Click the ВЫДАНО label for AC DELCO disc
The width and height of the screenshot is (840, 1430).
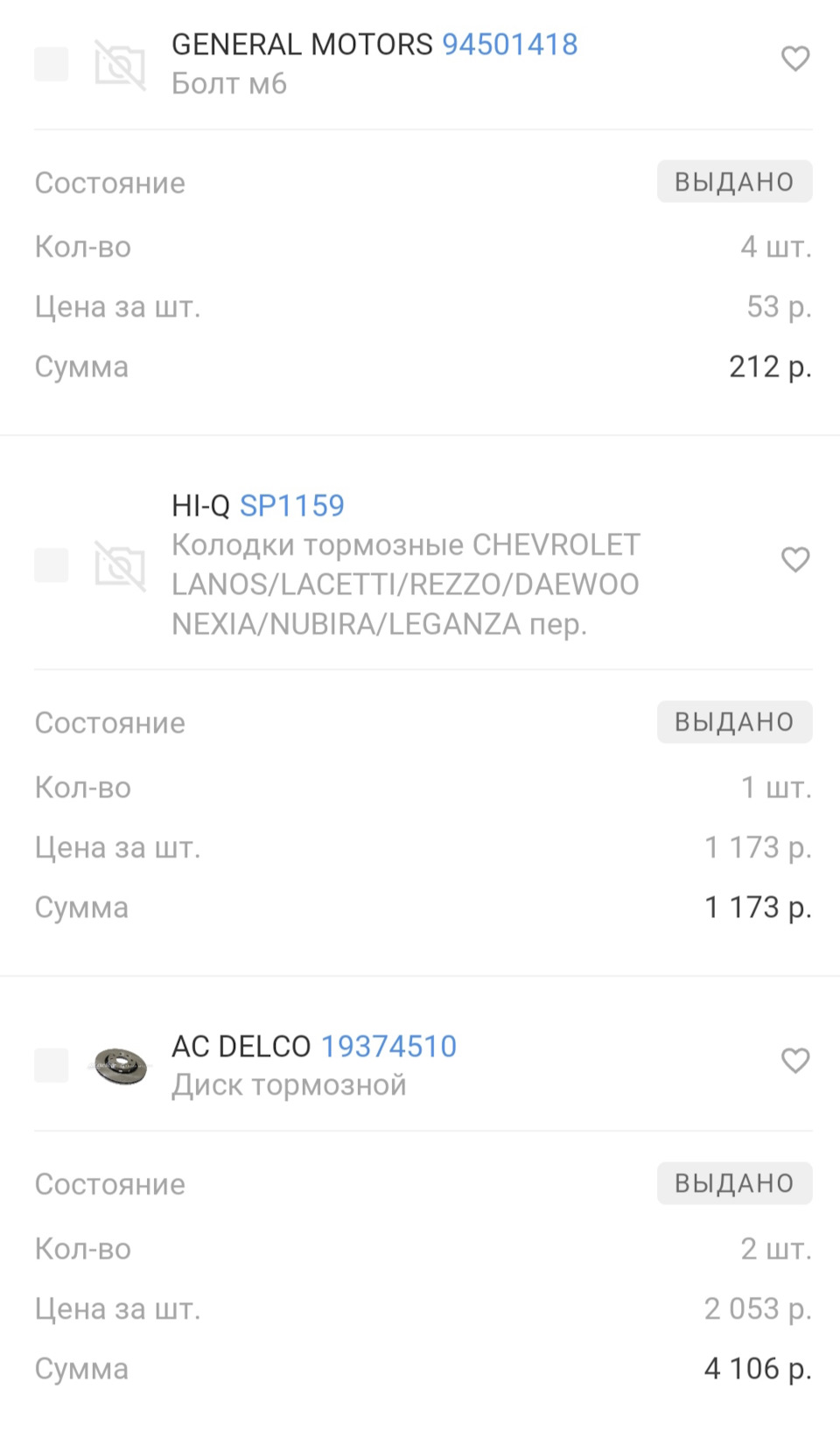pos(734,1182)
